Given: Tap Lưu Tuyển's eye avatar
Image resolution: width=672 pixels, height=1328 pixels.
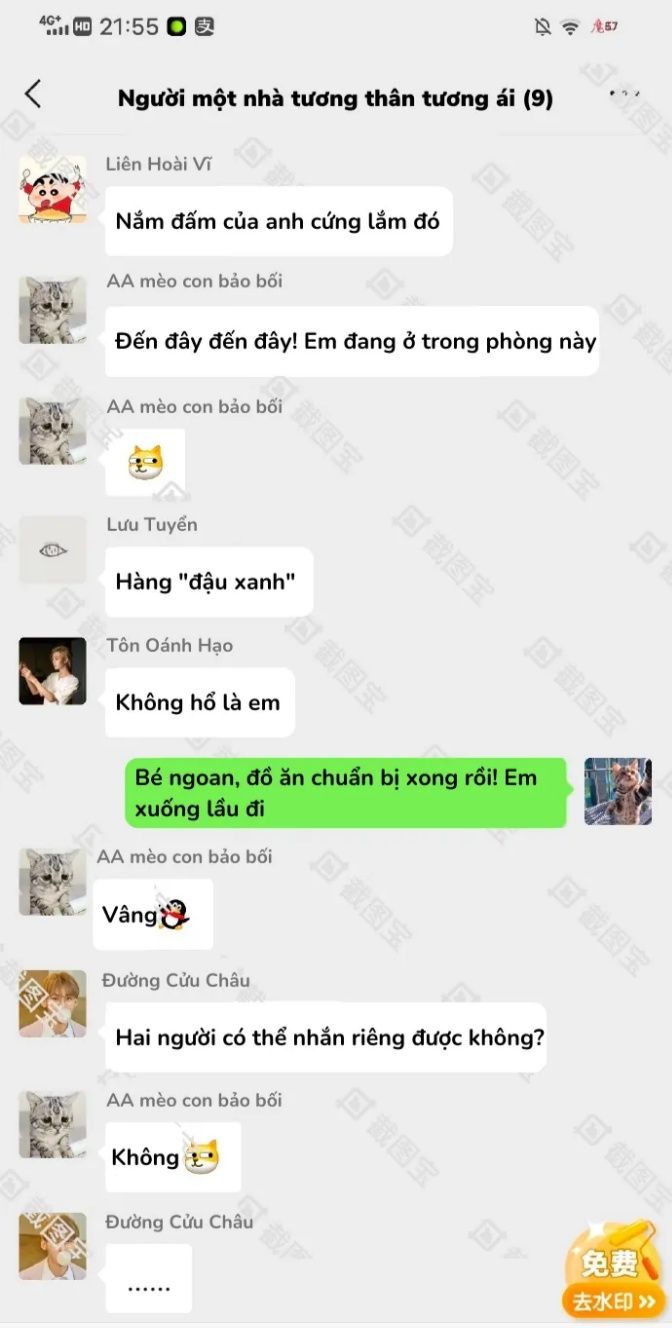Looking at the screenshot, I should pyautogui.click(x=52, y=550).
